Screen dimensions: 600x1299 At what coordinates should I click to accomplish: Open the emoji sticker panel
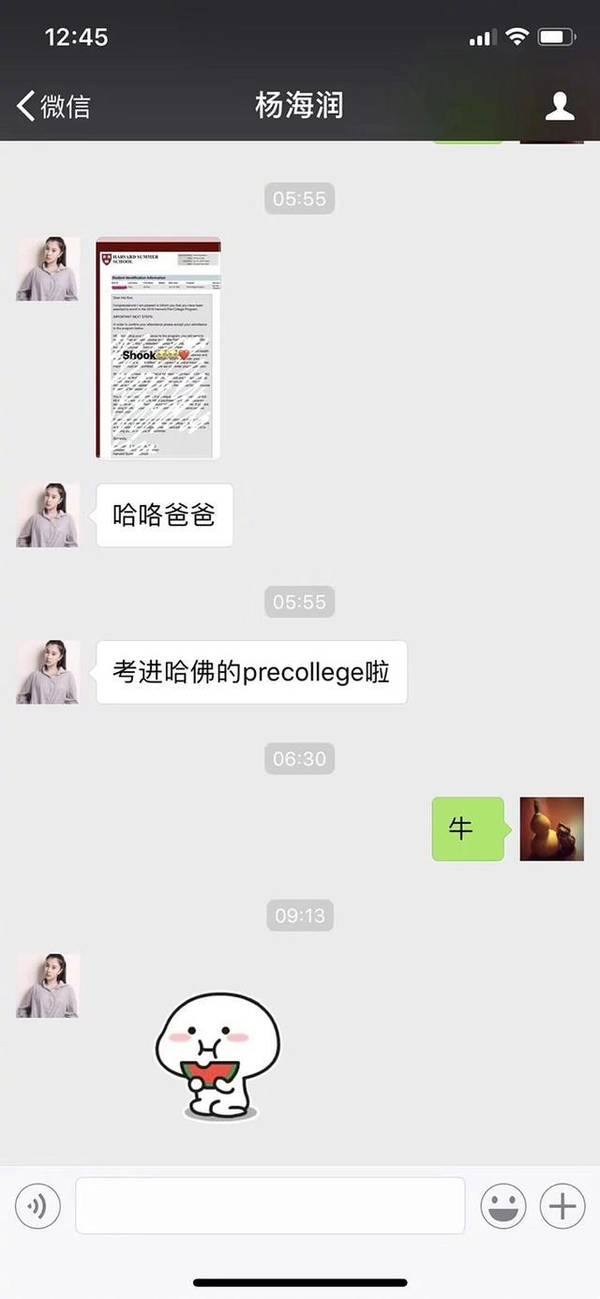point(503,1206)
